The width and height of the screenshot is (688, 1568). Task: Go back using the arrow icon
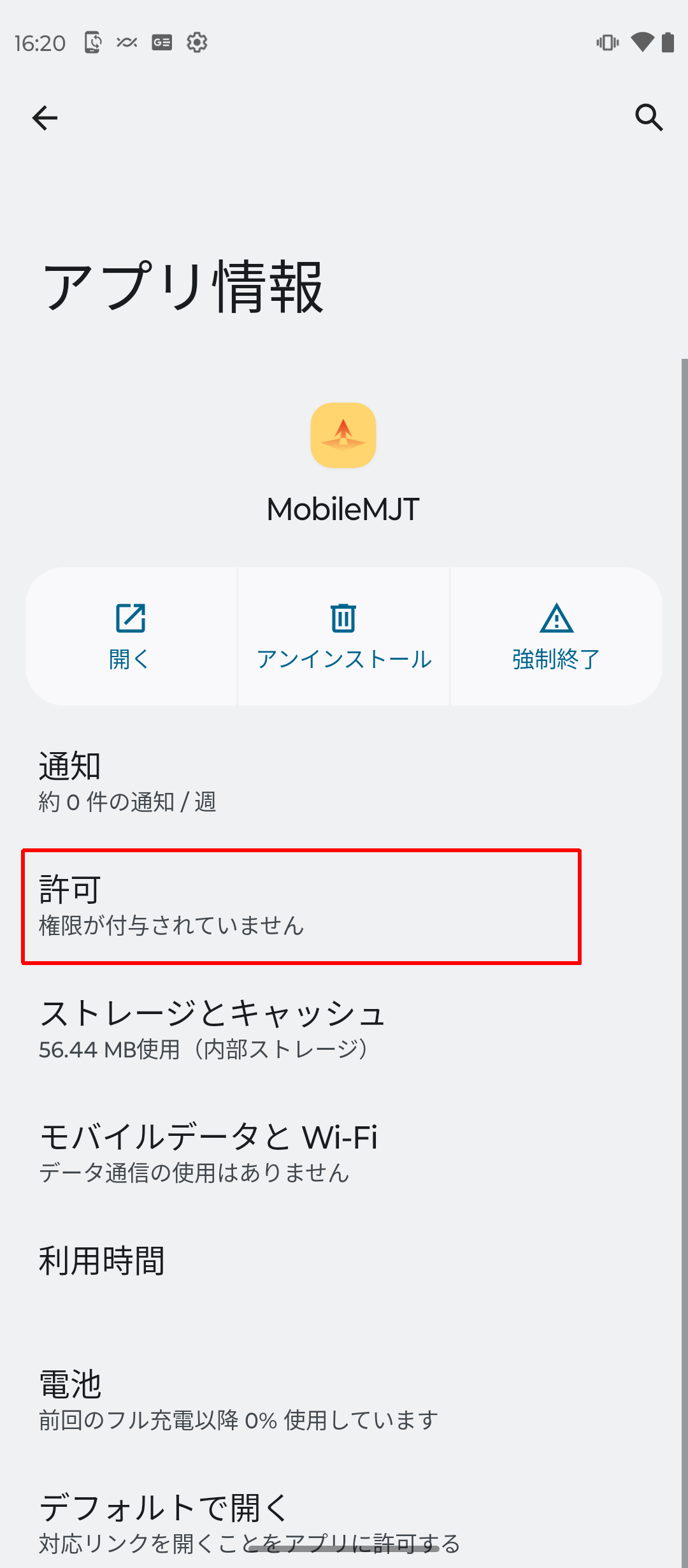[45, 118]
